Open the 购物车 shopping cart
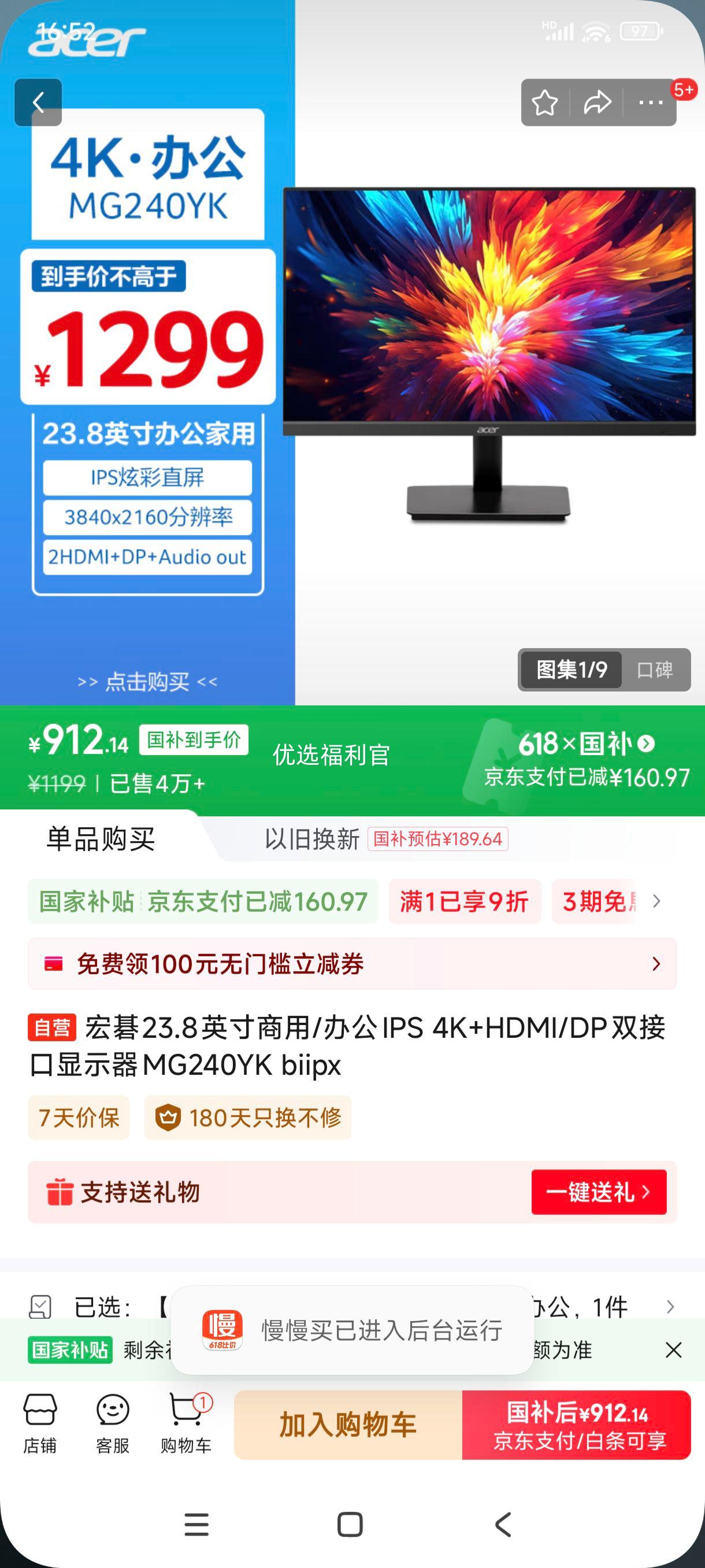Image resolution: width=705 pixels, height=1568 pixels. point(185,1423)
